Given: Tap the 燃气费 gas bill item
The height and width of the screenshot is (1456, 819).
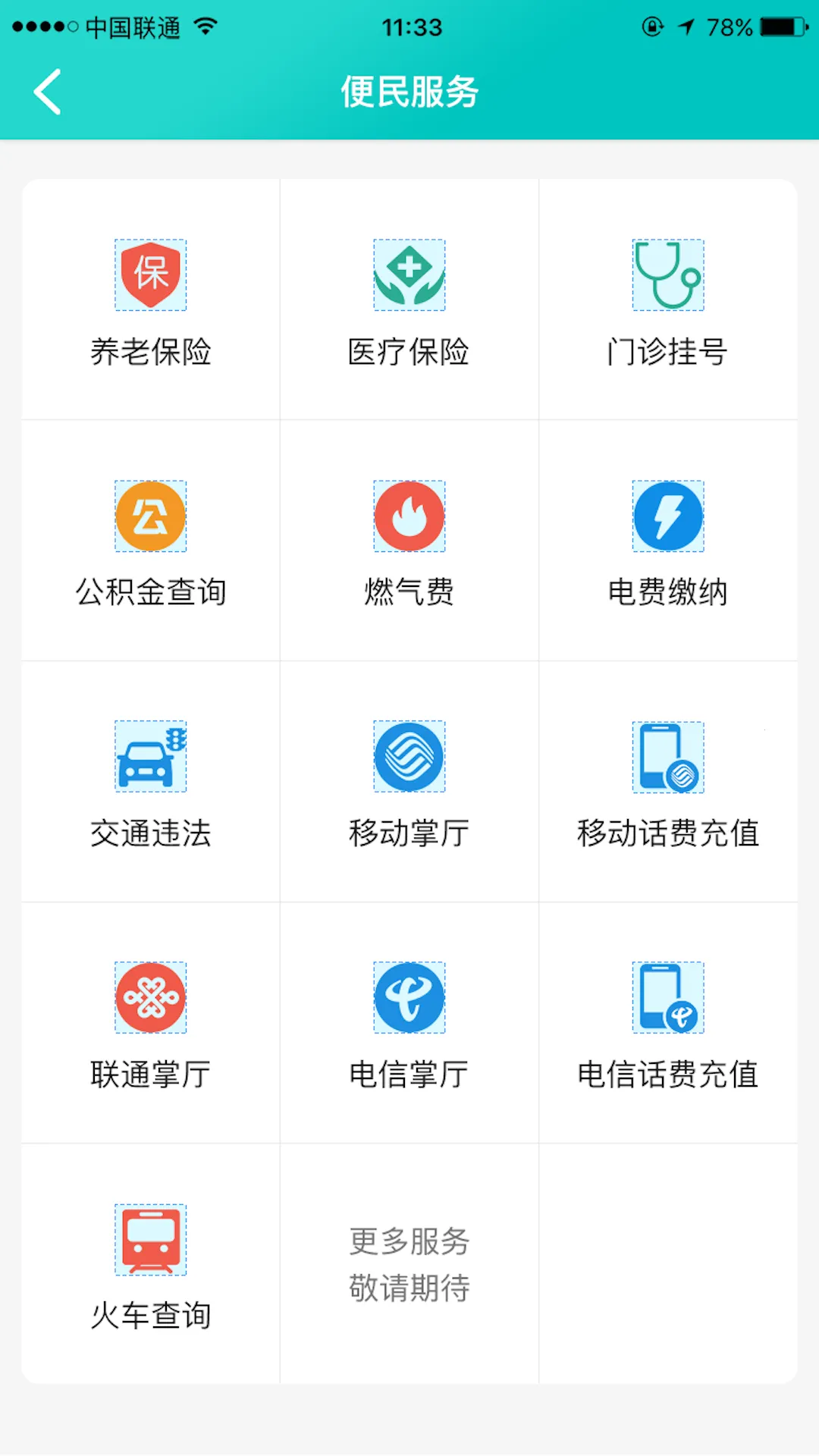Looking at the screenshot, I should click(x=409, y=541).
